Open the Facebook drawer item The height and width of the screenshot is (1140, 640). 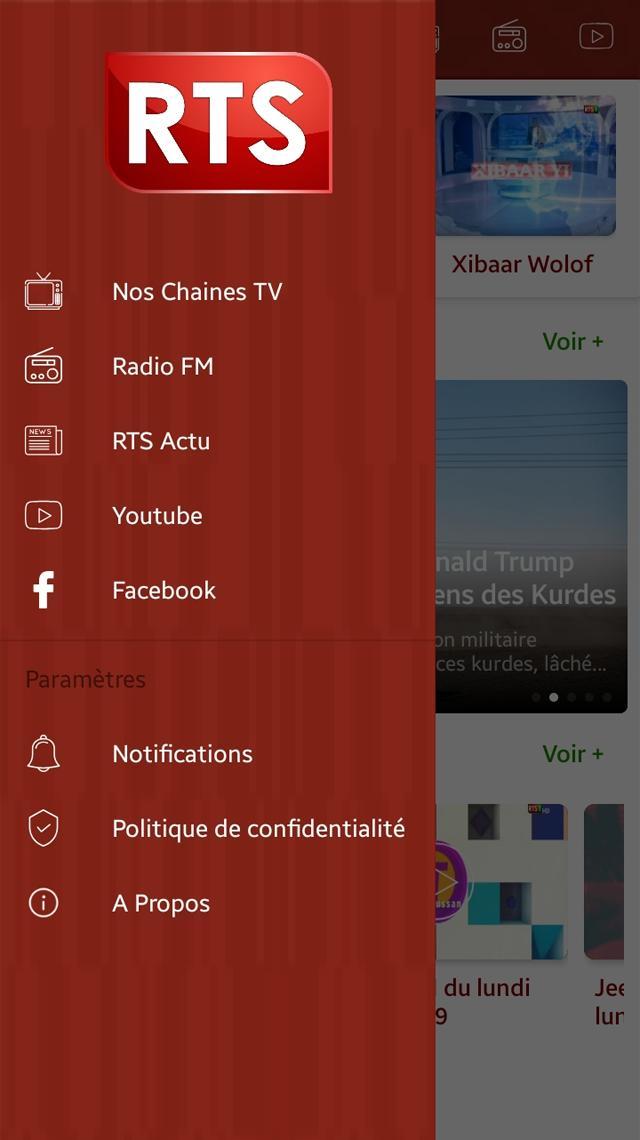pyautogui.click(x=164, y=591)
